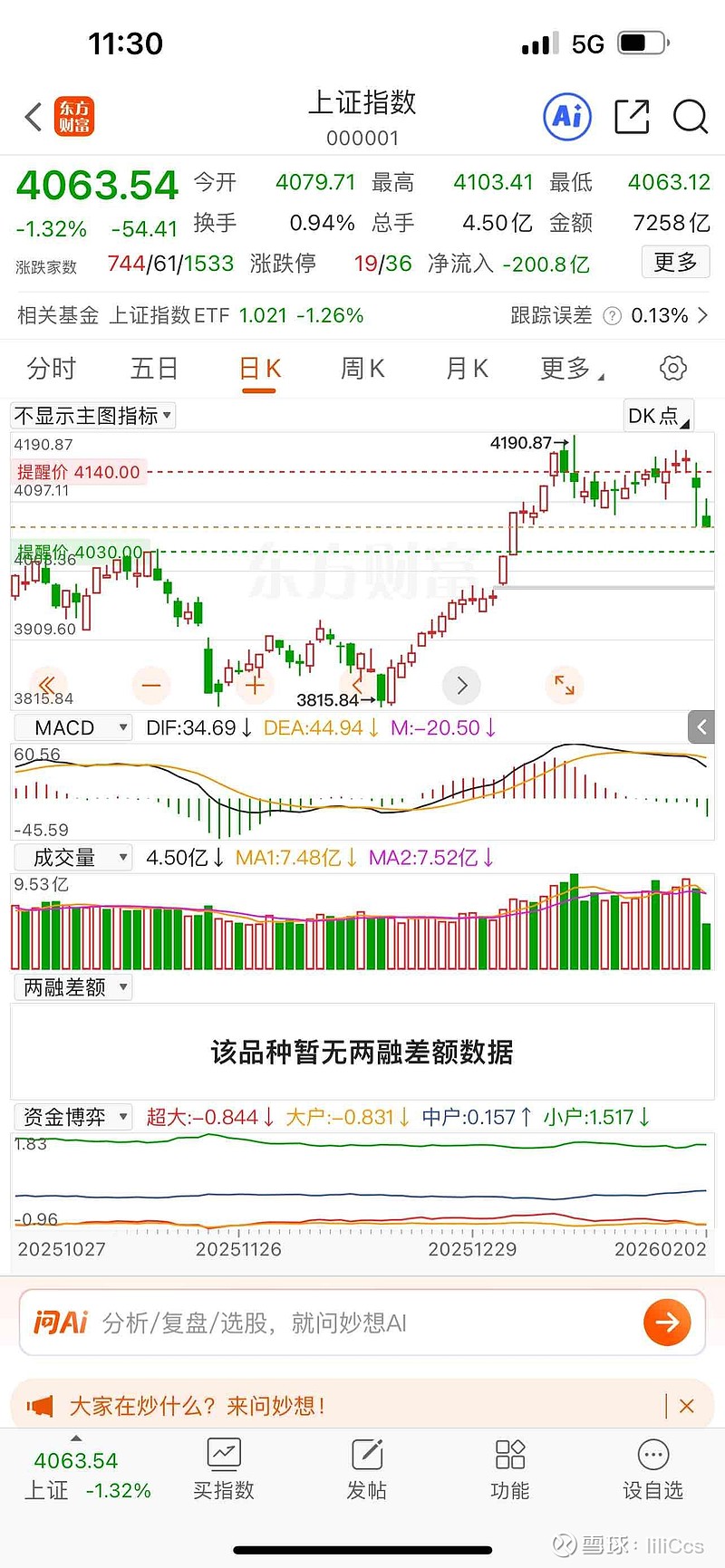Open the Ai assistant
Viewport: 725px width, 1568px height.
[x=566, y=117]
